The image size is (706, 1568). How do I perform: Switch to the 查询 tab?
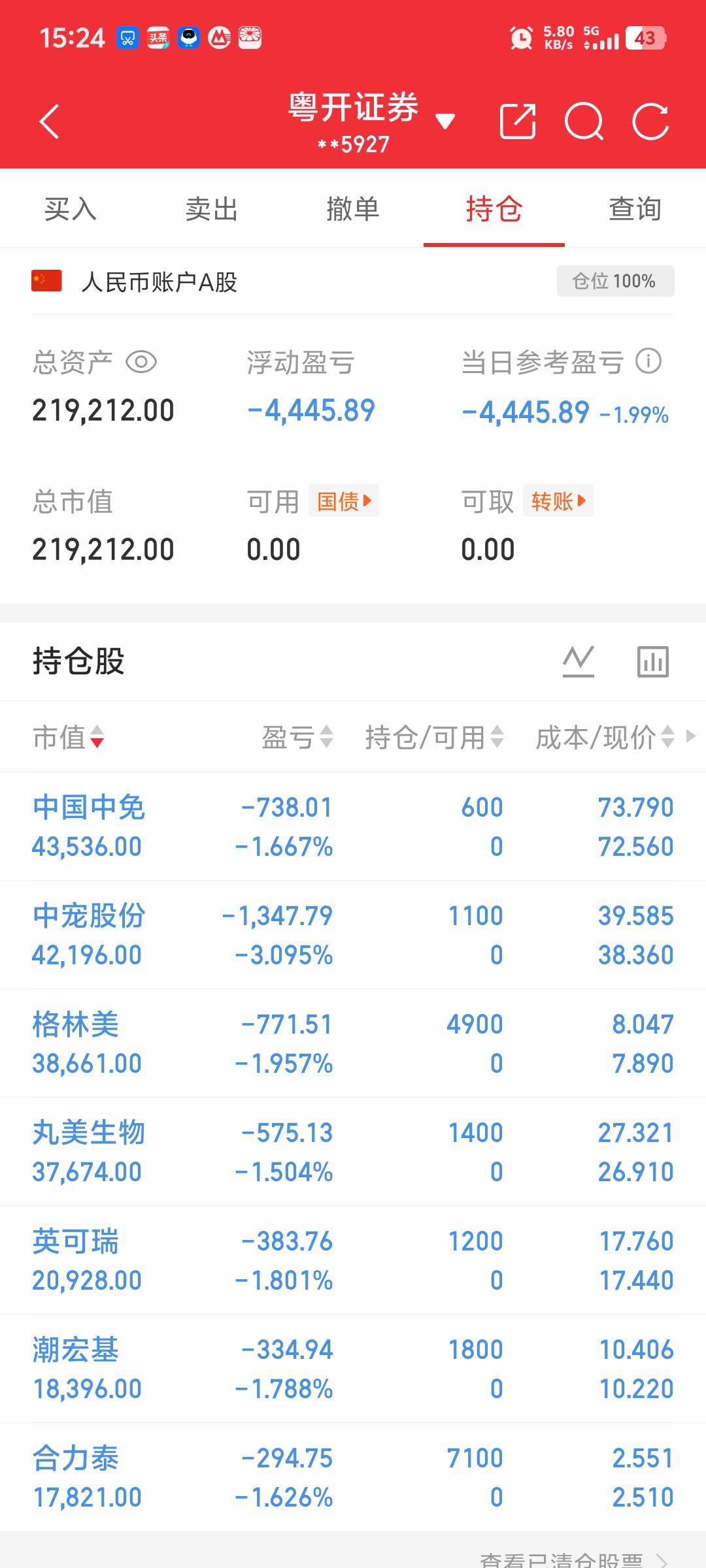click(x=633, y=209)
